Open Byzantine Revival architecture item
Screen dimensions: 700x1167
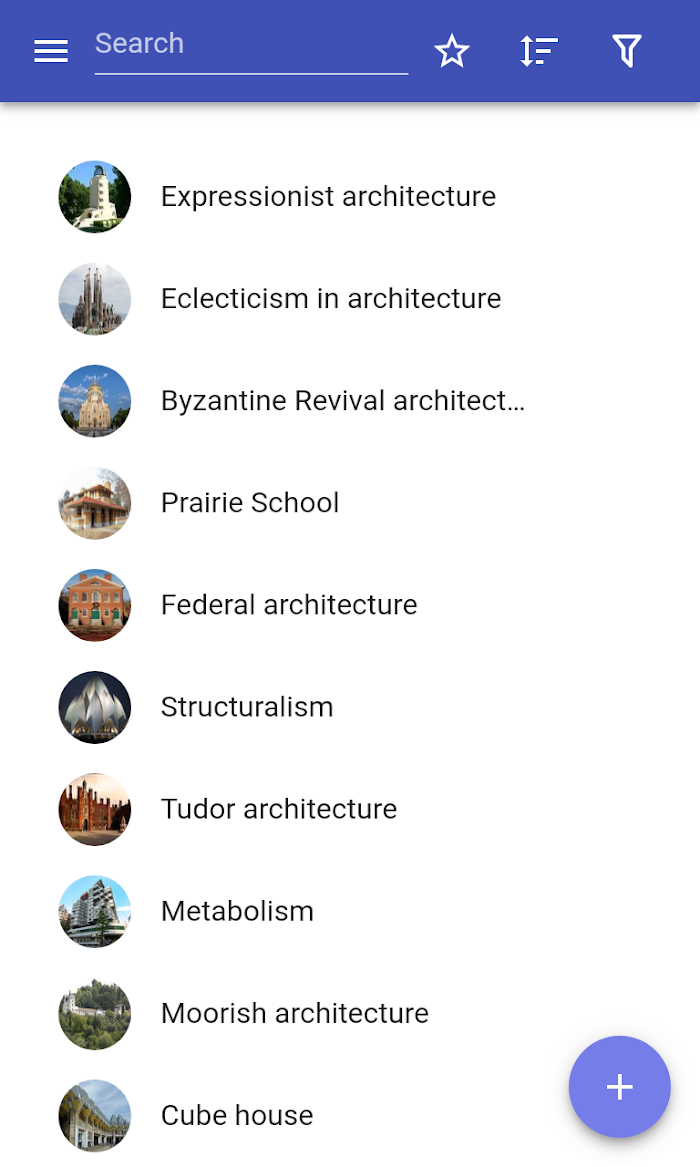[350, 400]
